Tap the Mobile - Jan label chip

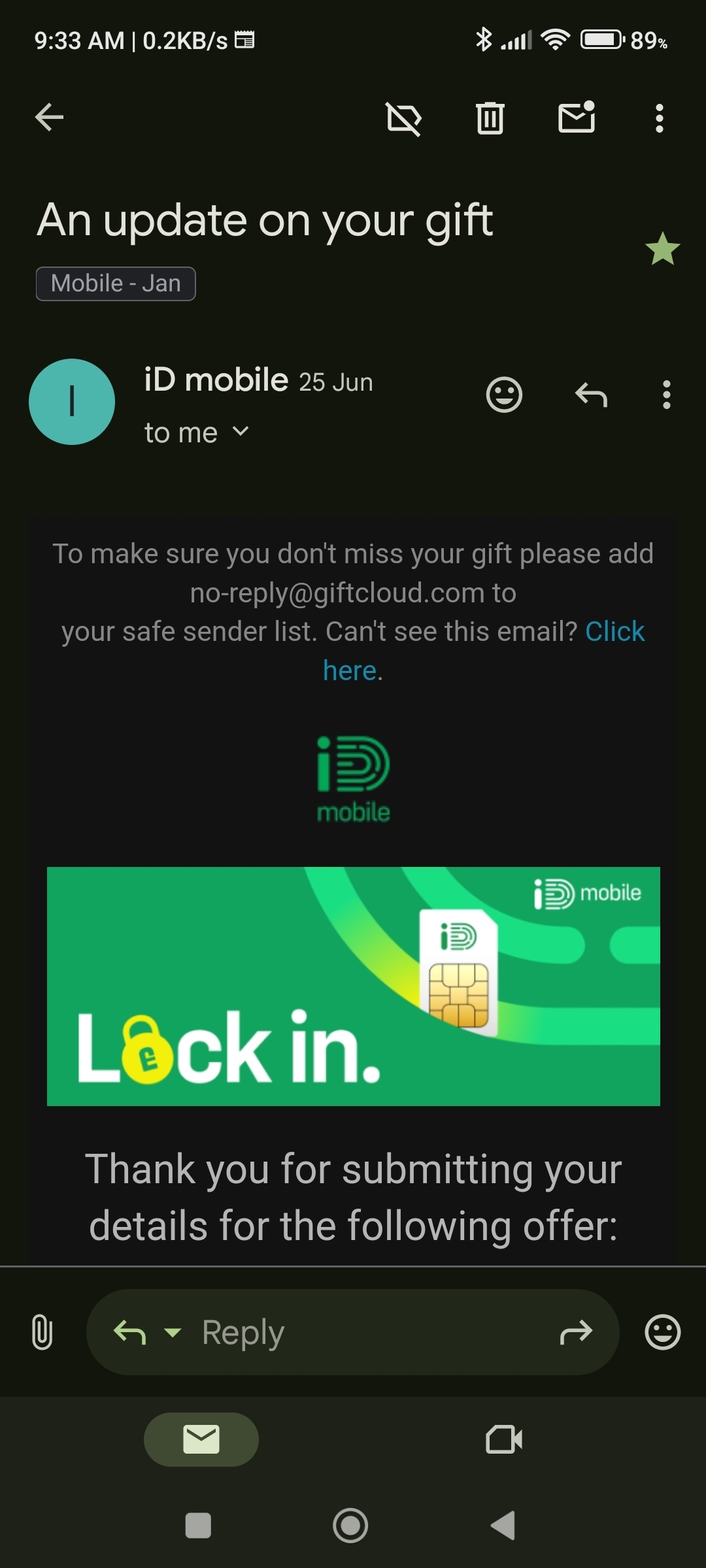coord(116,284)
